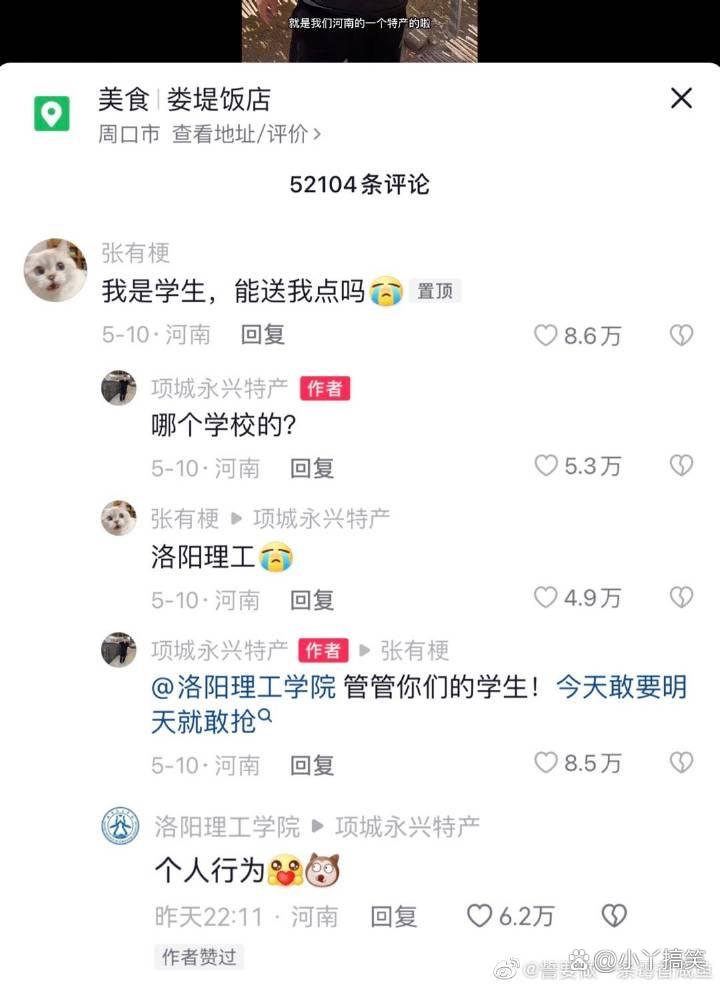Like the comment 洛阳理工
The width and height of the screenshot is (720, 987).
(546, 598)
